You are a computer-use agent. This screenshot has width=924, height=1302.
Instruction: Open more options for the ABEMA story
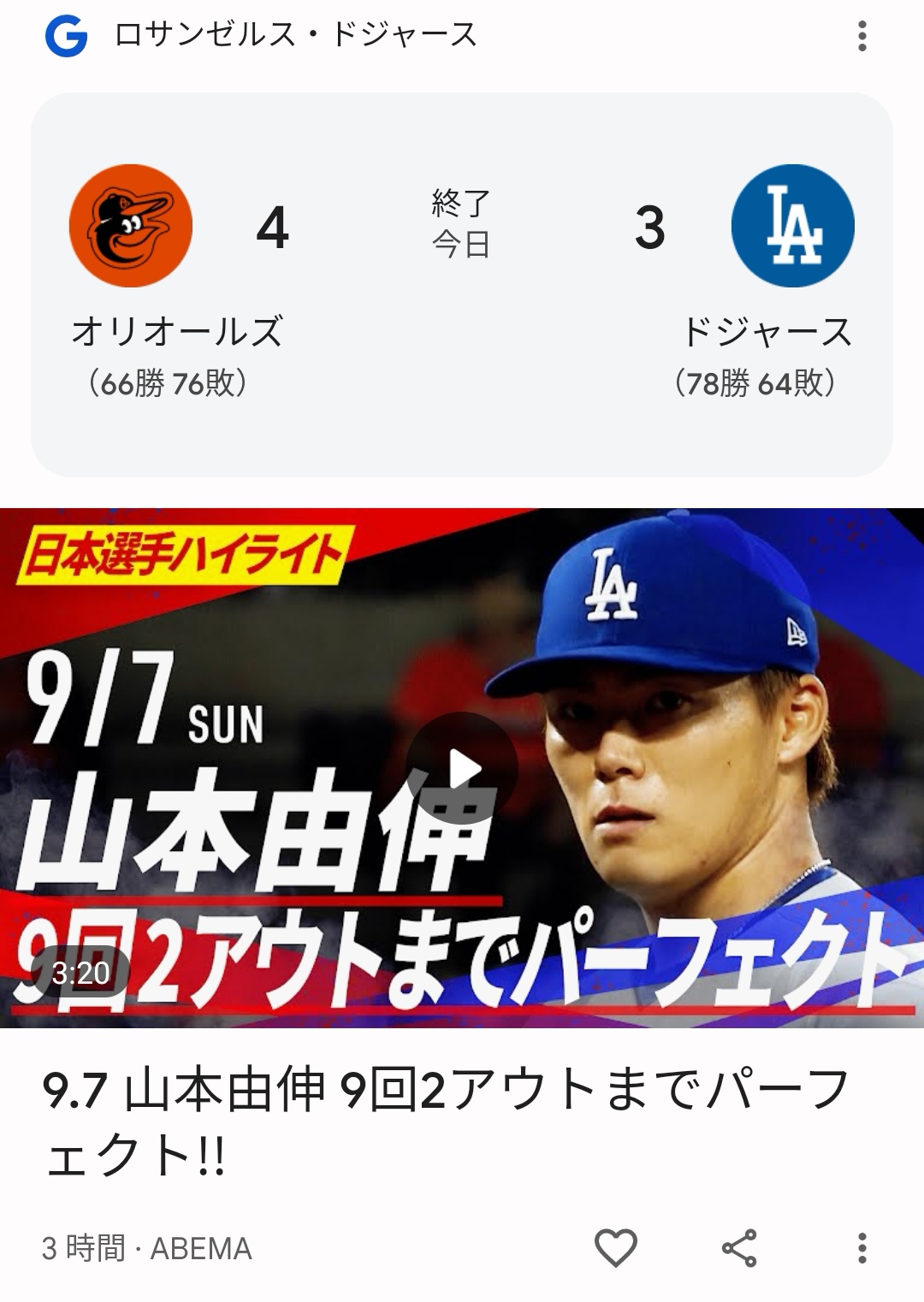[862, 1247]
